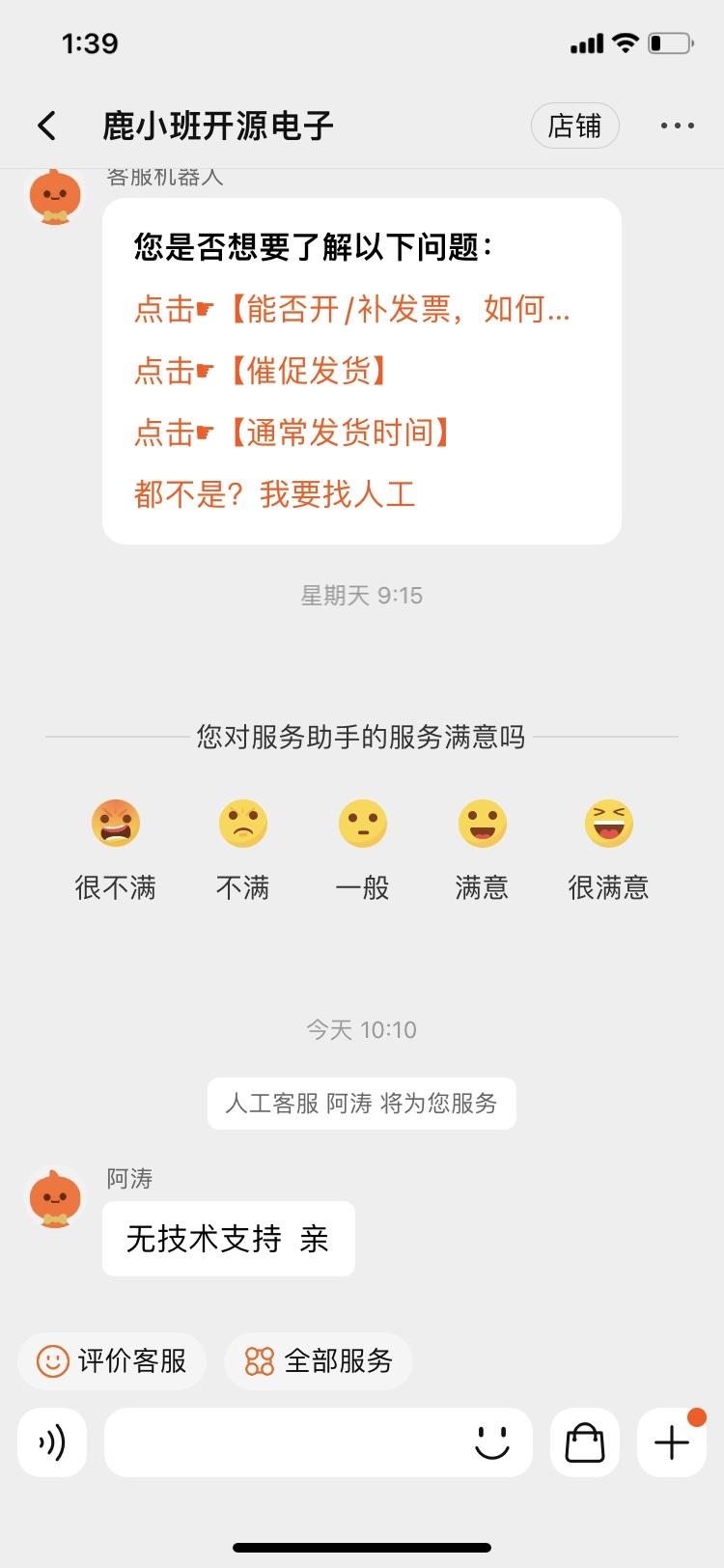Tap the smiley icon on 评价客服 button
Viewport: 724px width, 1568px height.
50,1361
